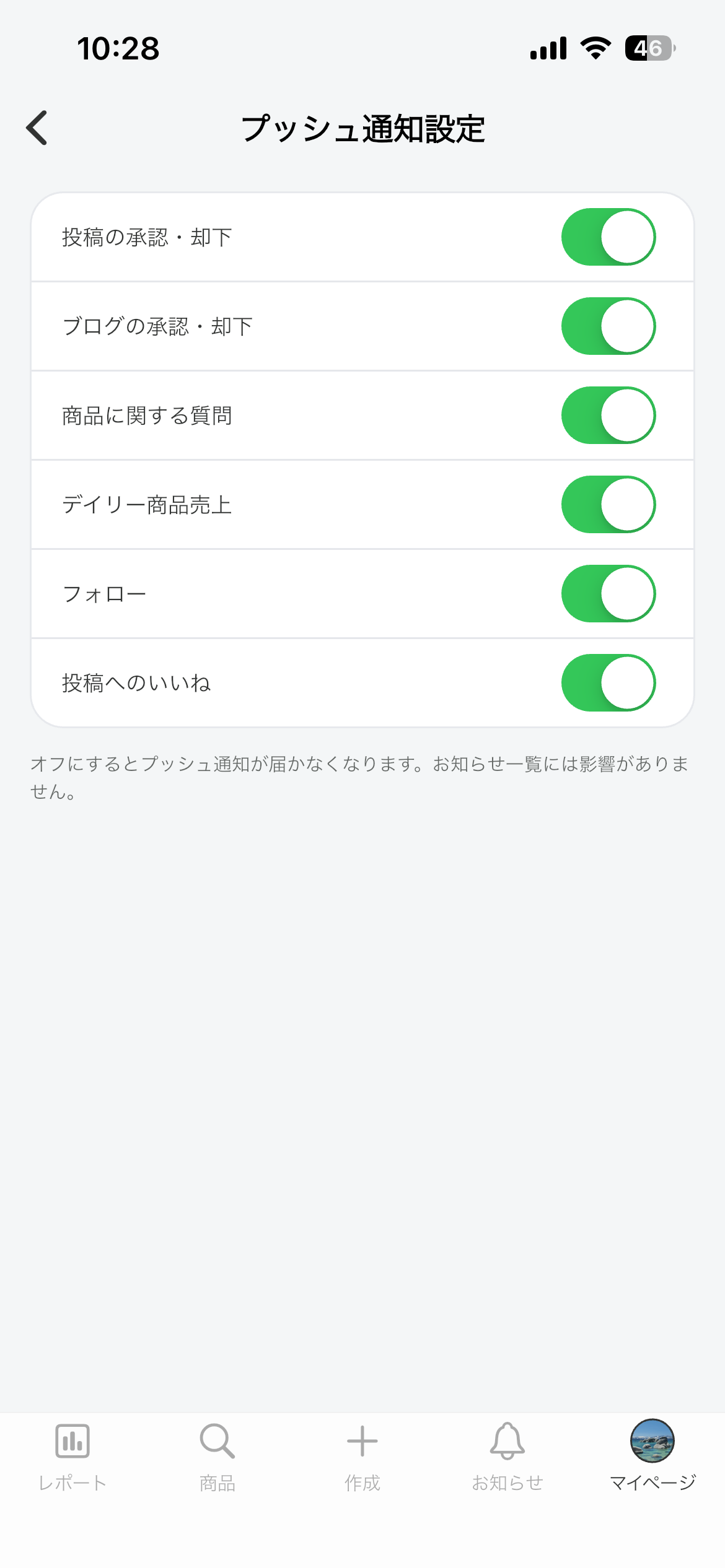
Task: Toggle the フォロー notification switch
Action: pos(608,594)
